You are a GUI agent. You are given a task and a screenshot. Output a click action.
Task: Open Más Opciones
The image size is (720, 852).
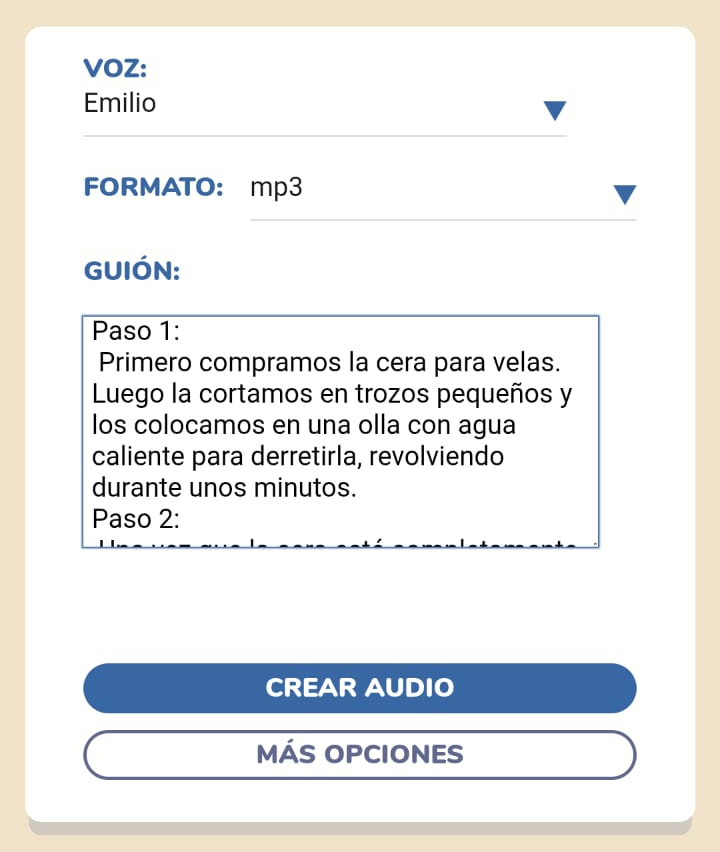coord(359,755)
